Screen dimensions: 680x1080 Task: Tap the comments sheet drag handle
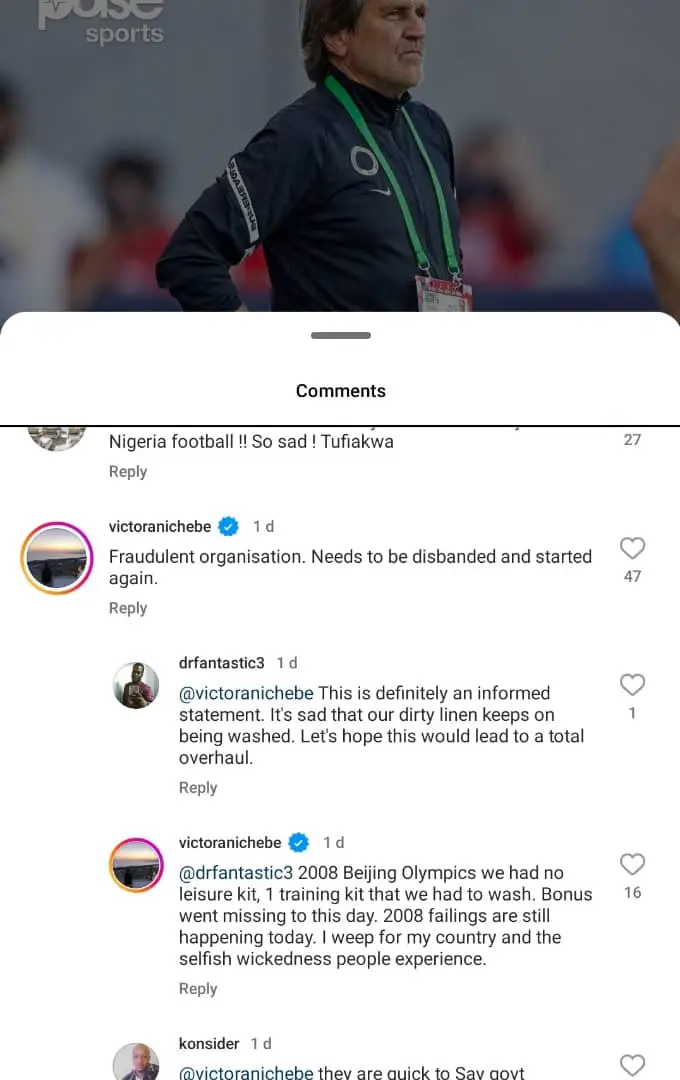(340, 335)
